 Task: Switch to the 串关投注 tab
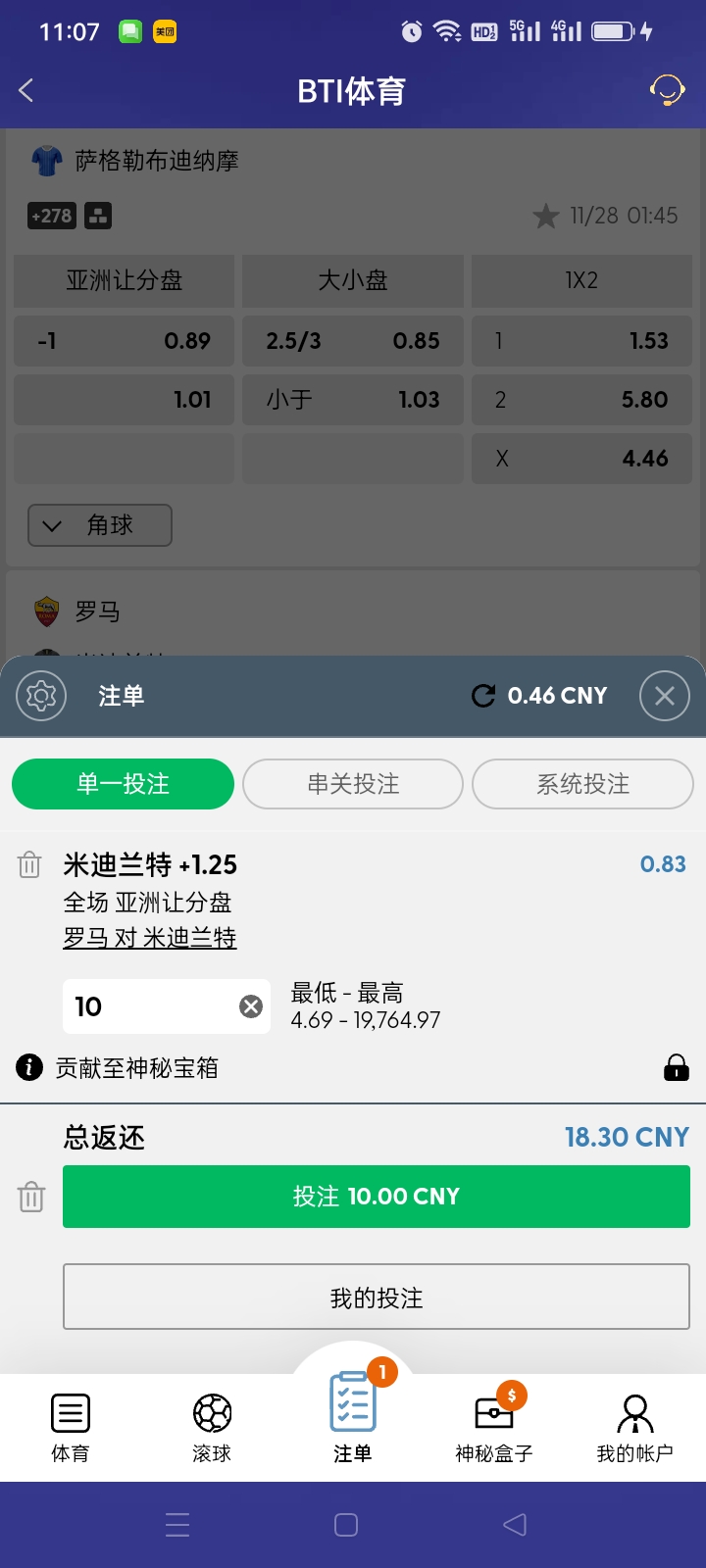coord(353,784)
